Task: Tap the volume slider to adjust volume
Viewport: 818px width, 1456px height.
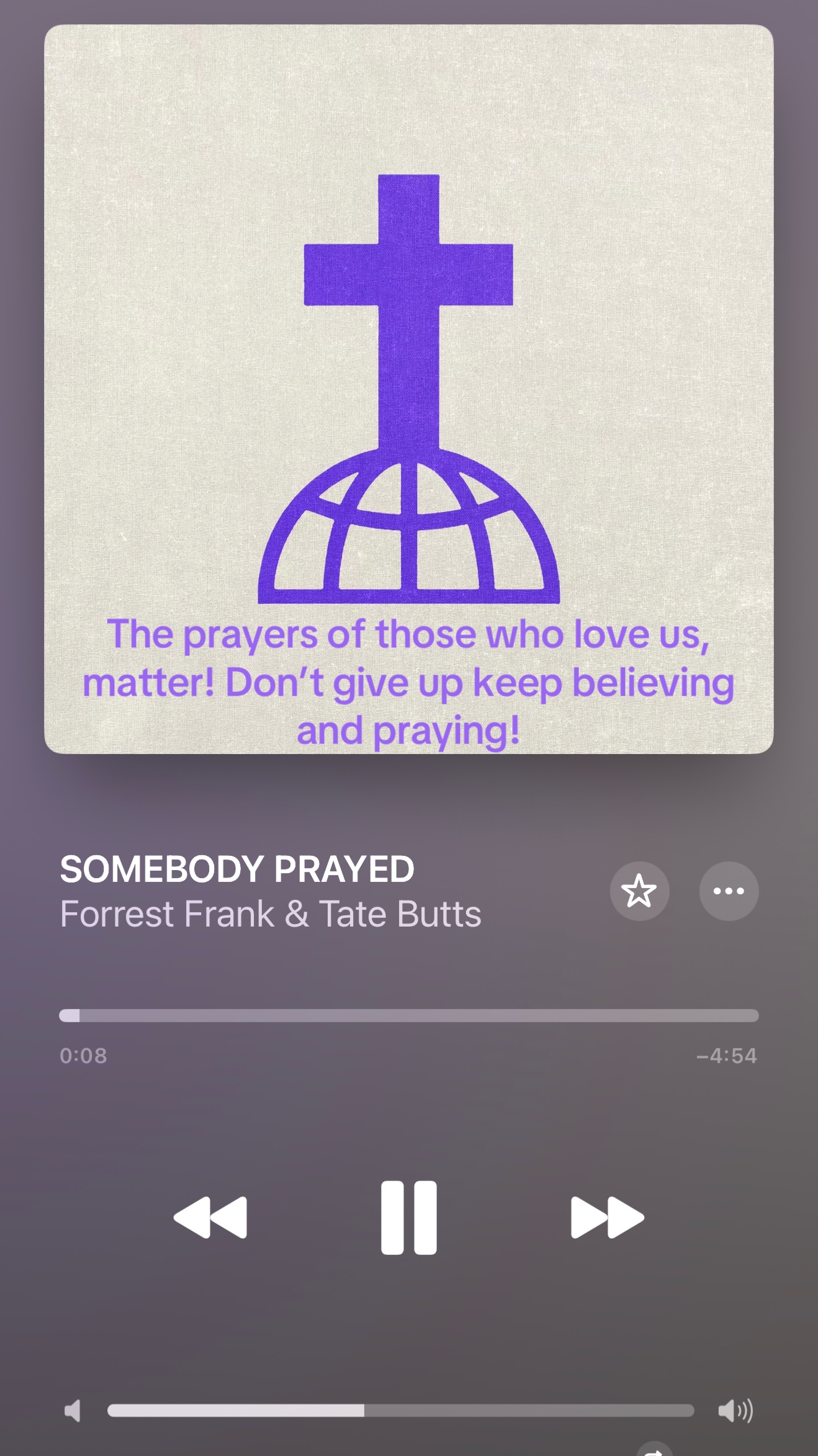Action: pos(400,1411)
